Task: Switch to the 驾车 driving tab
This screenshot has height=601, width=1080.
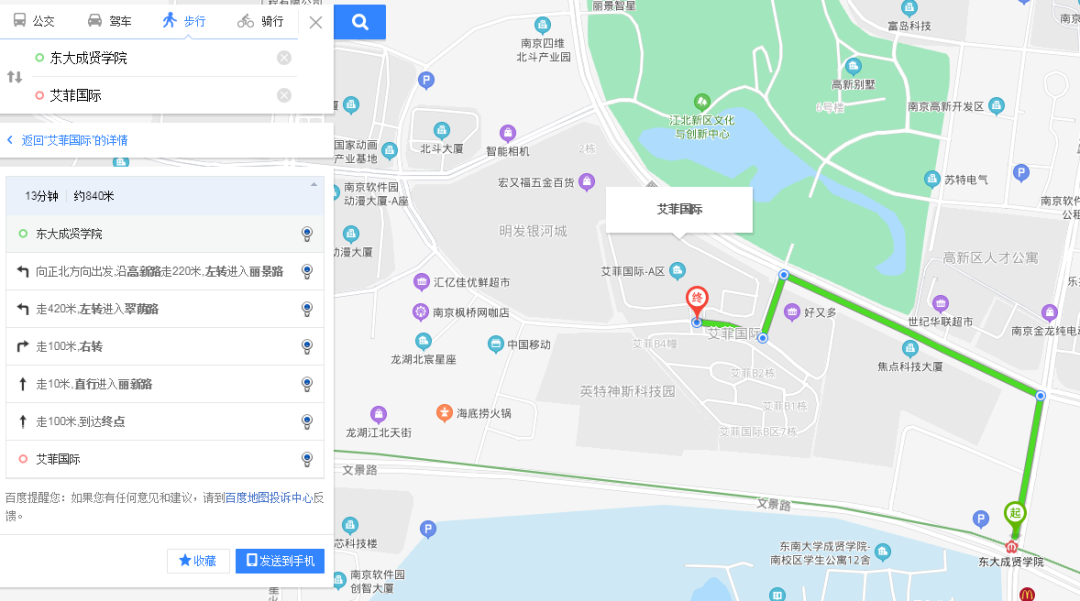Action: [109, 21]
